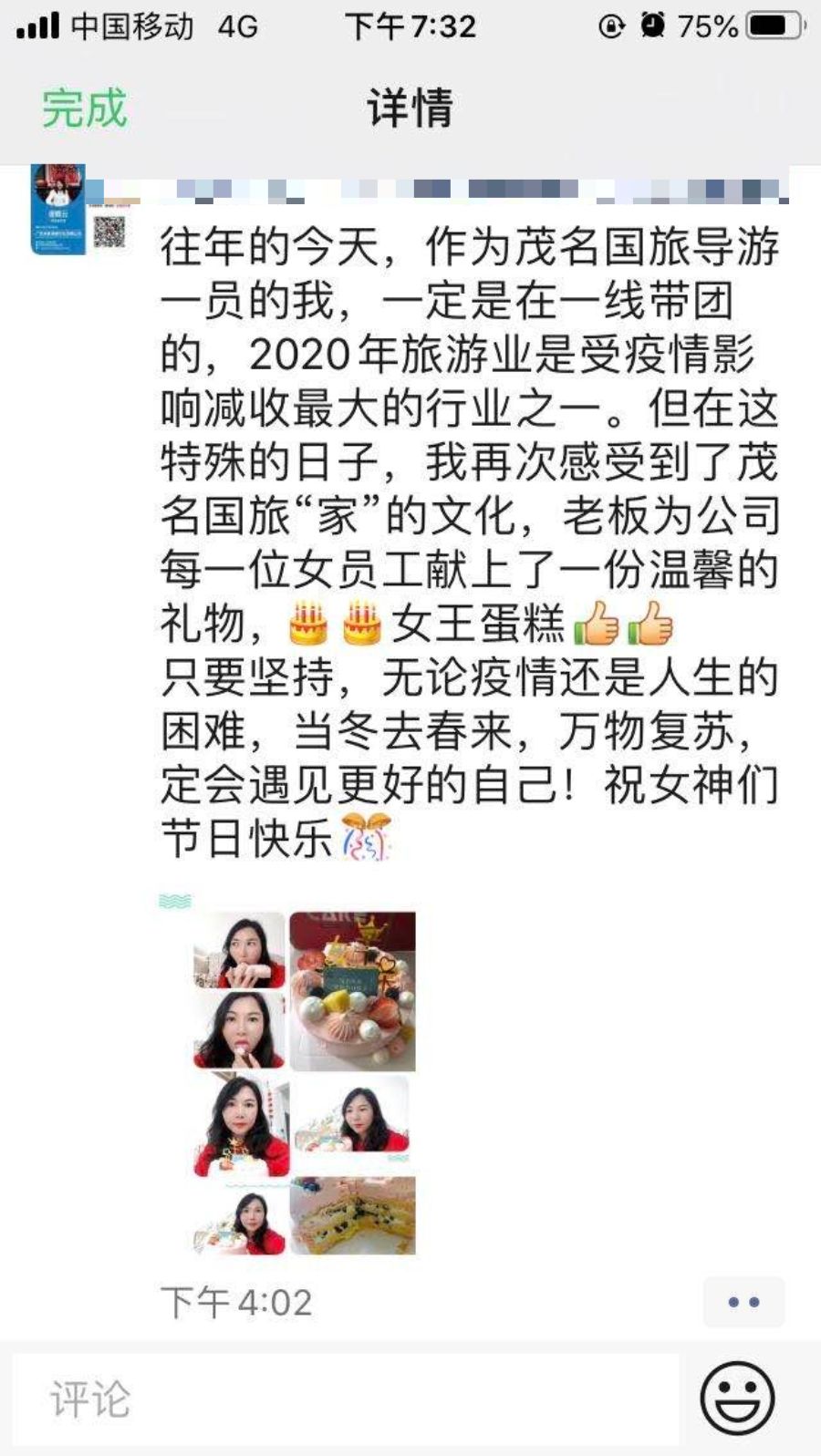Open the like/comment options with the two-dot button
821x1456 pixels.
tap(743, 1302)
